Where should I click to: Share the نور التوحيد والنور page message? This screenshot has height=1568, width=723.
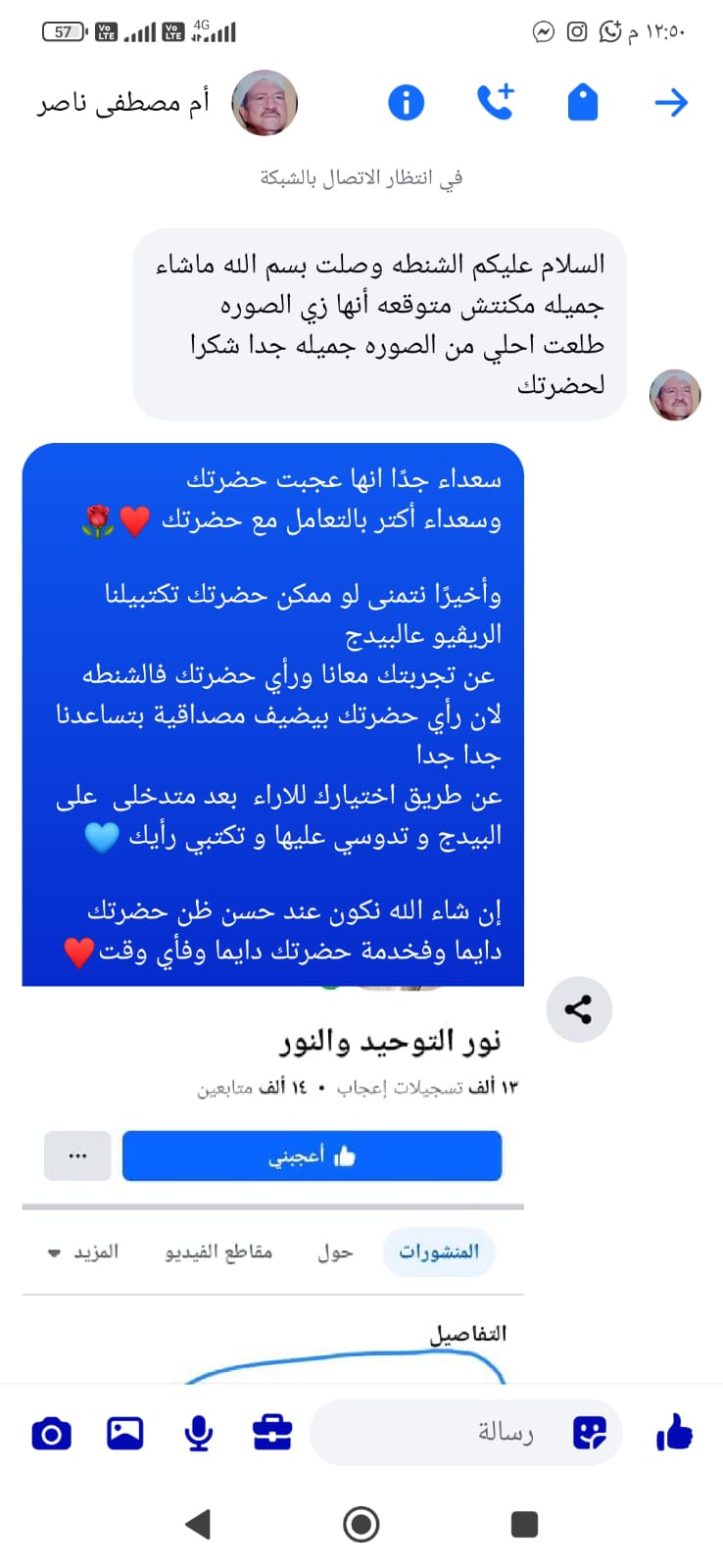(x=579, y=1009)
